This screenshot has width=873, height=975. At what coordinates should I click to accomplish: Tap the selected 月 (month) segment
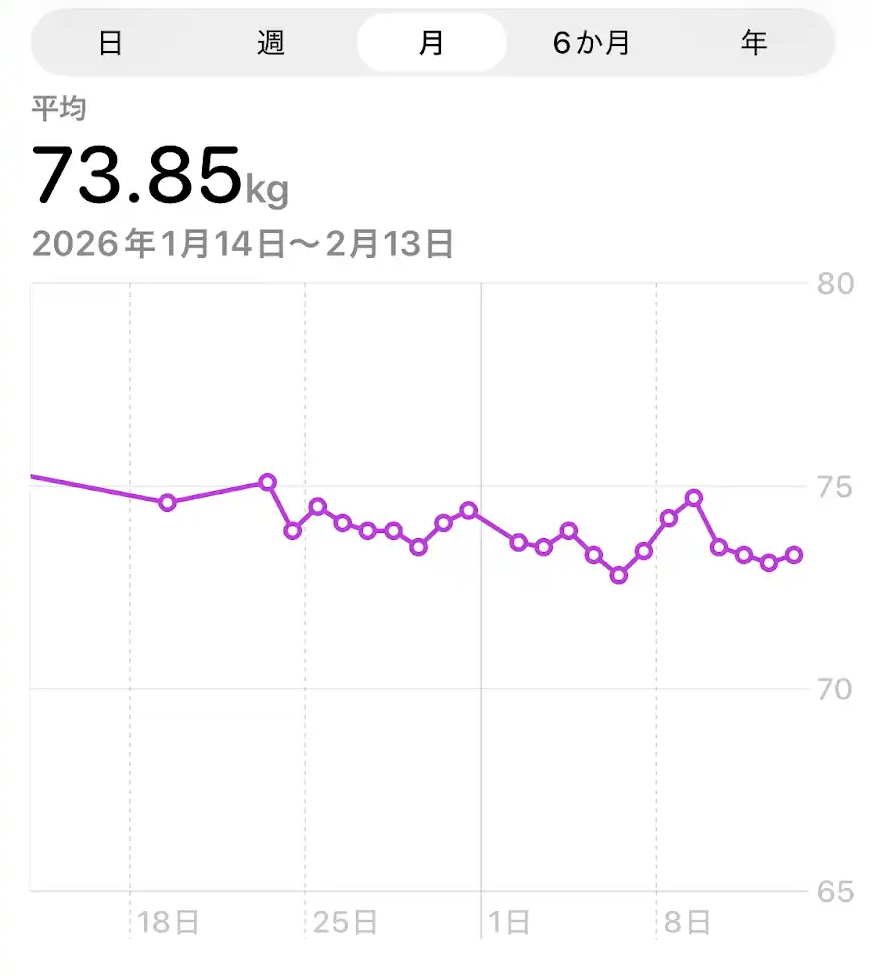pos(432,43)
